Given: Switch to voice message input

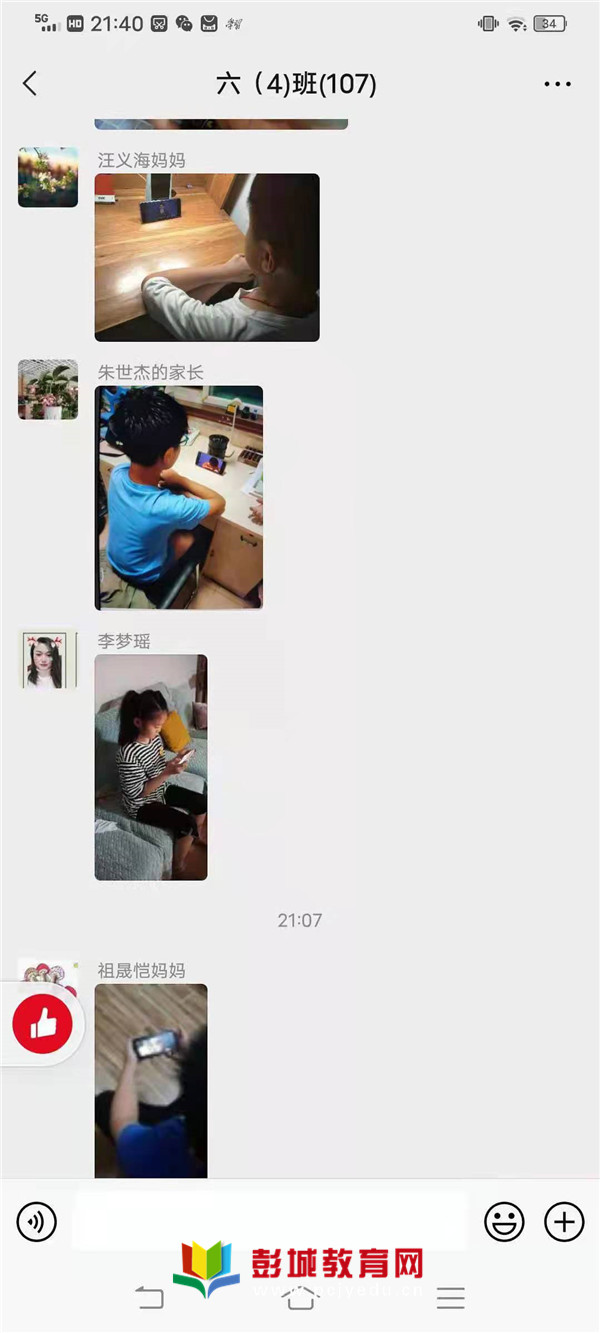Looking at the screenshot, I should 37,1221.
